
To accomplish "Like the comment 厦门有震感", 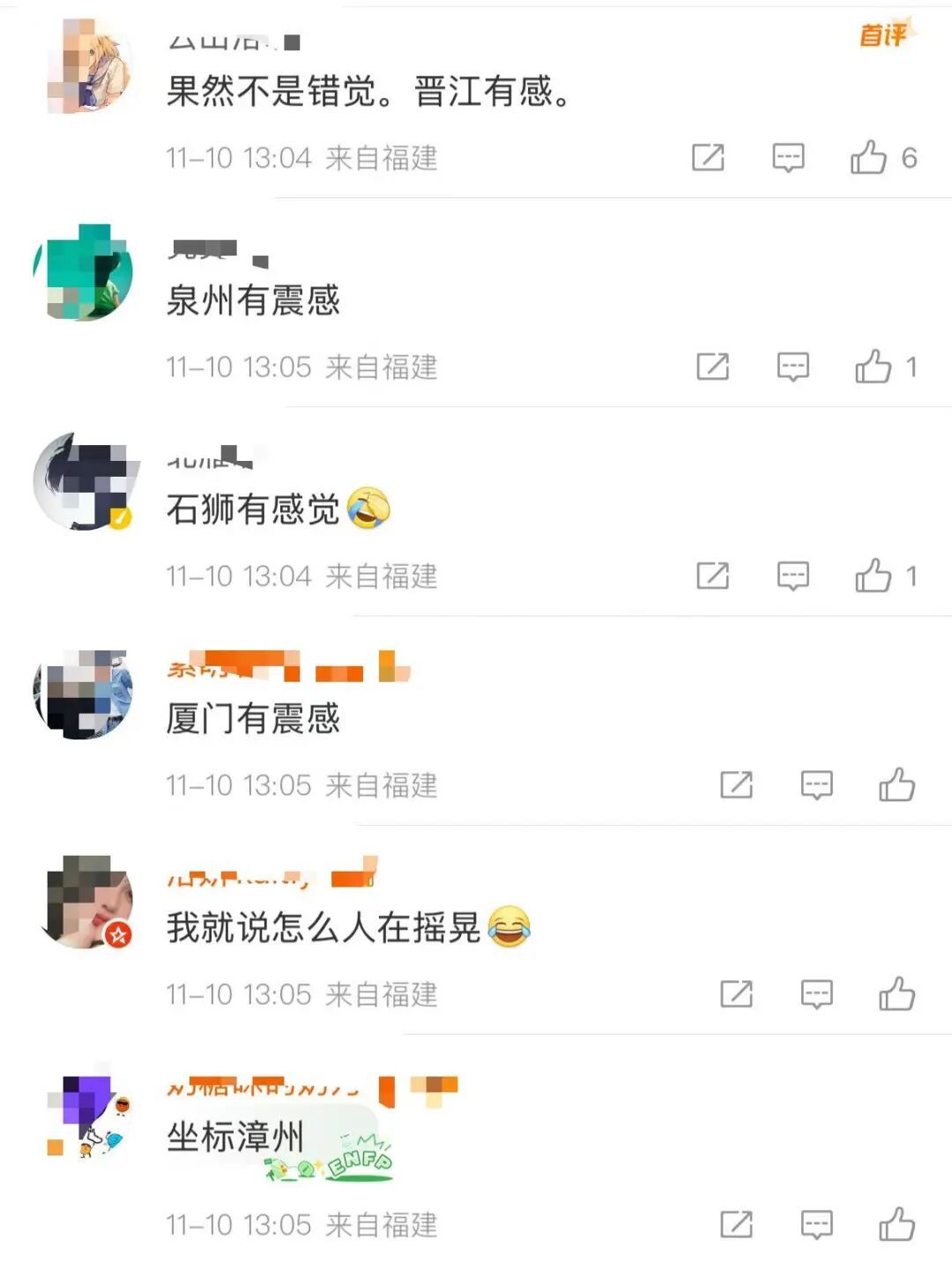I will (x=896, y=784).
